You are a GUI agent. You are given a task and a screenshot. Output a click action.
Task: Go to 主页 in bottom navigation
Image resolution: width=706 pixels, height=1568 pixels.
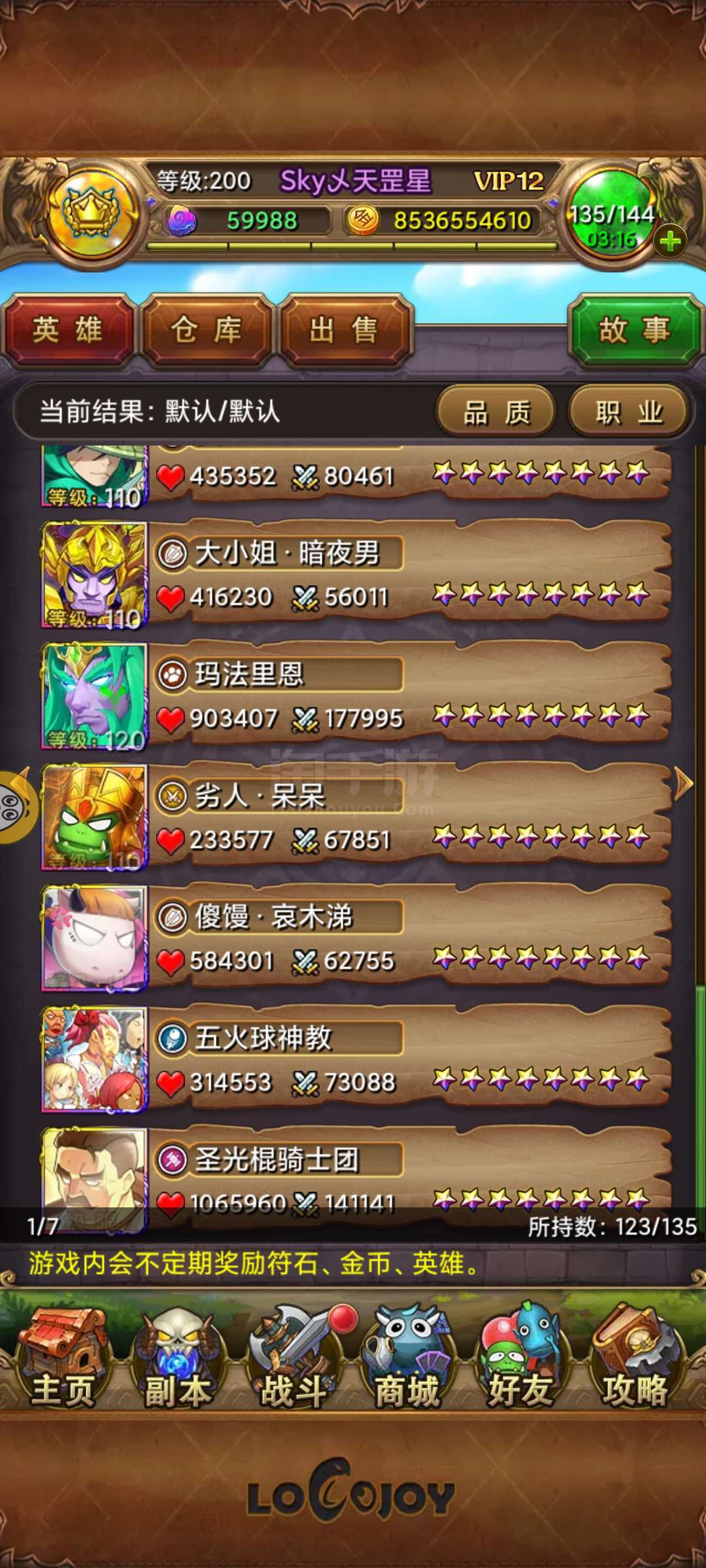coord(62,1359)
